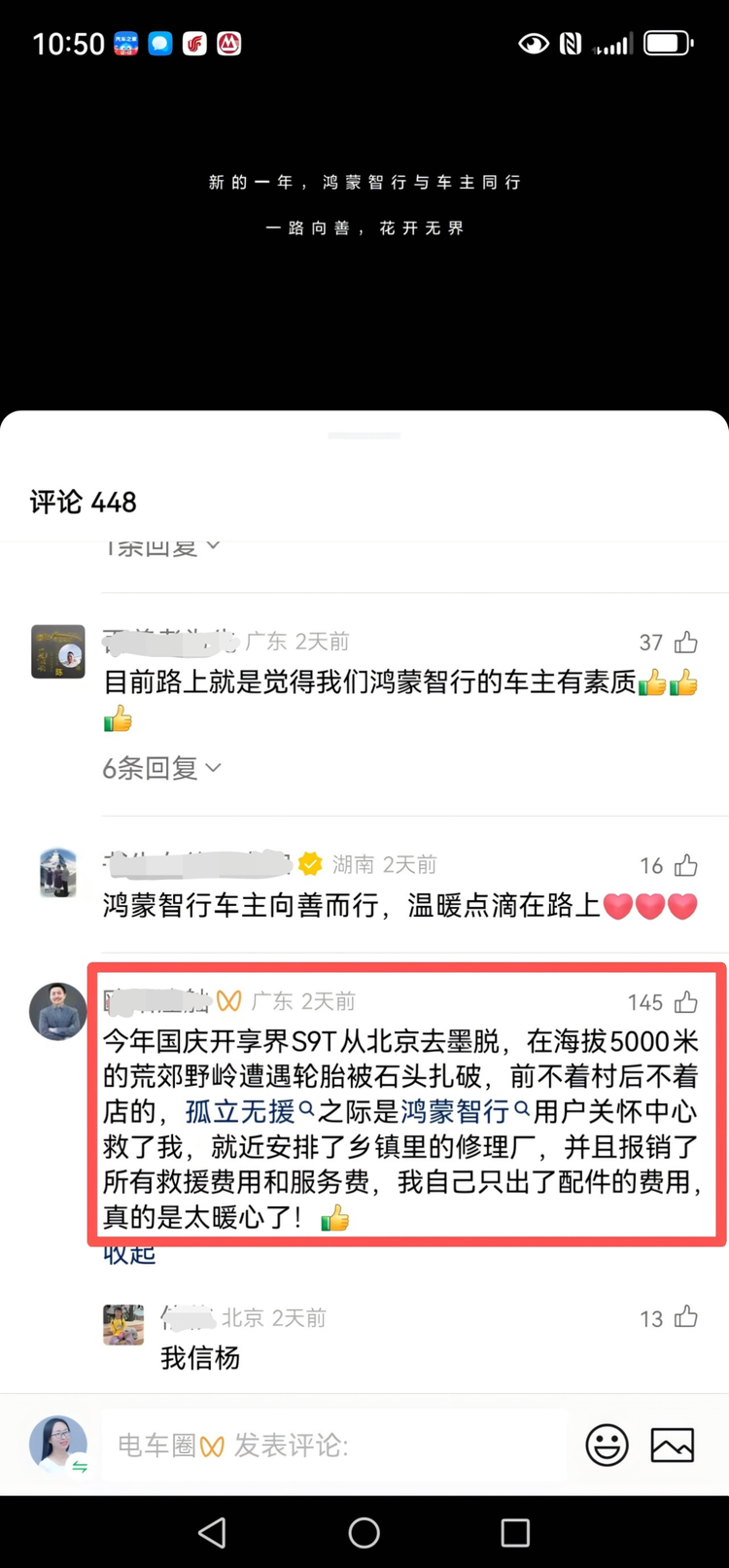This screenshot has height=1568, width=729.
Task: Expand the 6条回复 replies
Action: click(161, 768)
